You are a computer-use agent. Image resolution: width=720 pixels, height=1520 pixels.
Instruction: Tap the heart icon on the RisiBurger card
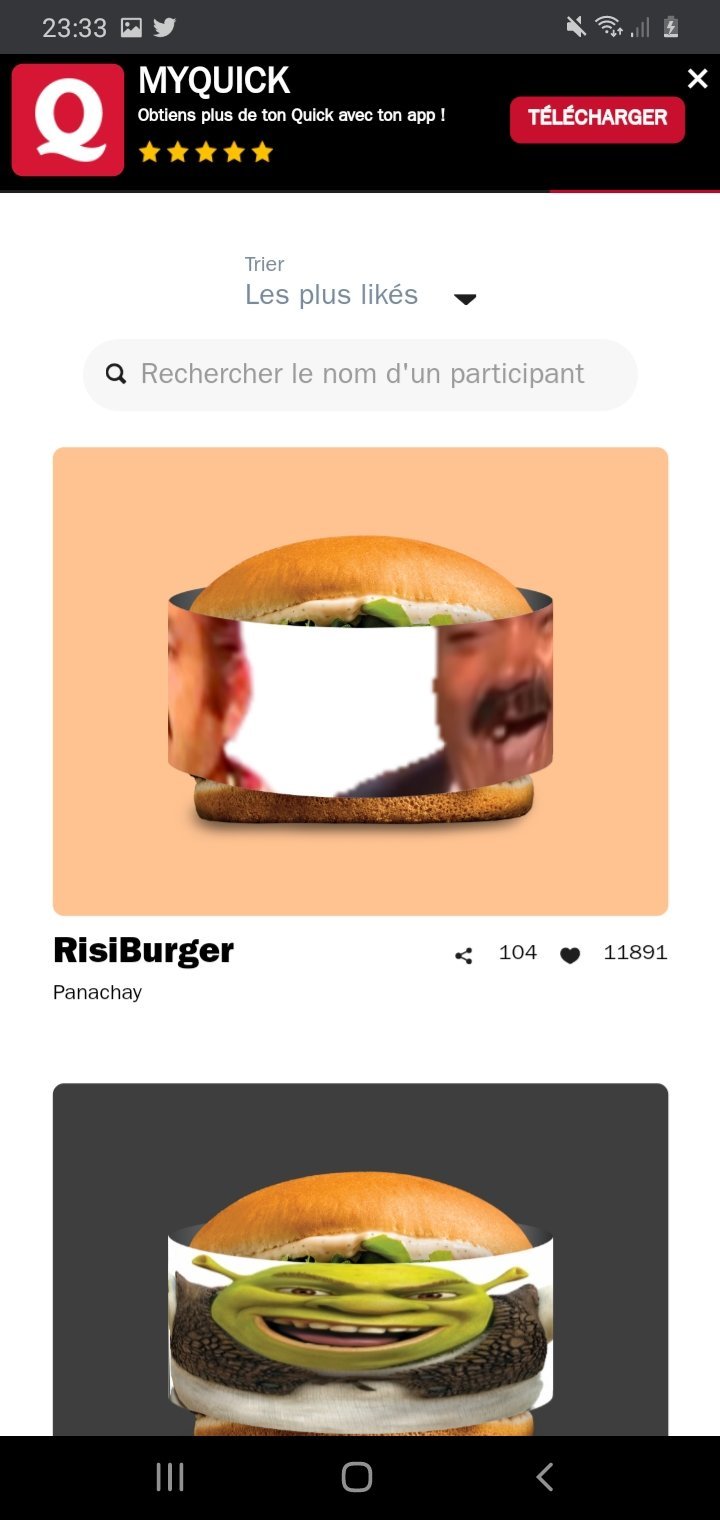point(570,955)
